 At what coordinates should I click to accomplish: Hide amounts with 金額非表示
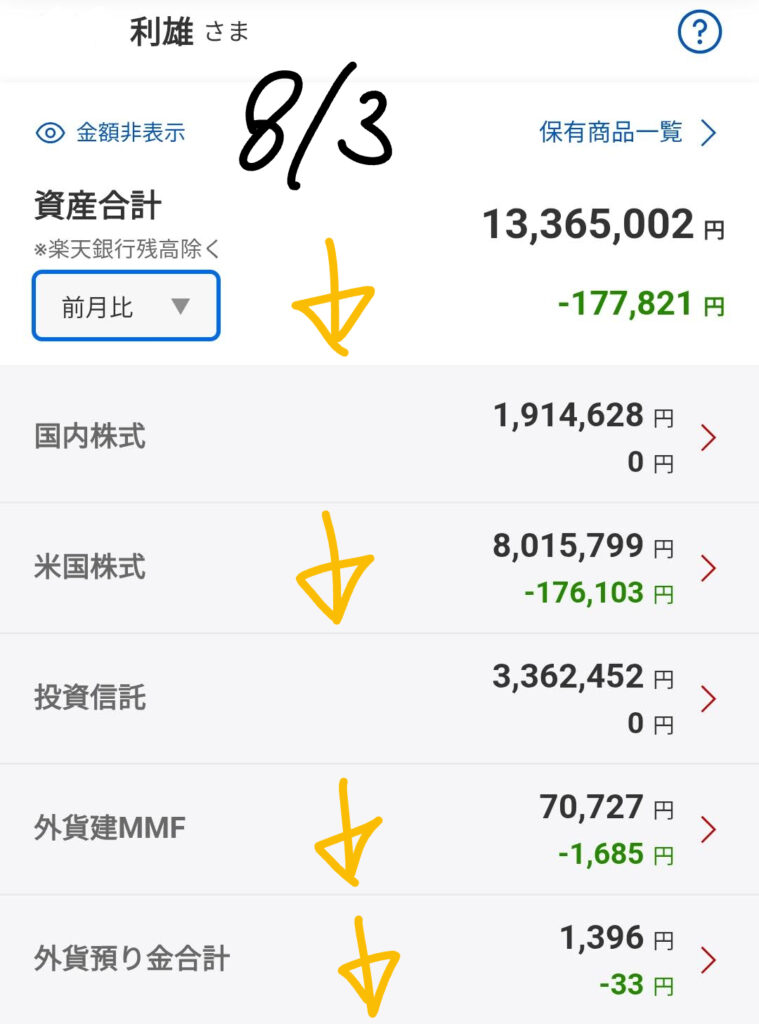[110, 133]
